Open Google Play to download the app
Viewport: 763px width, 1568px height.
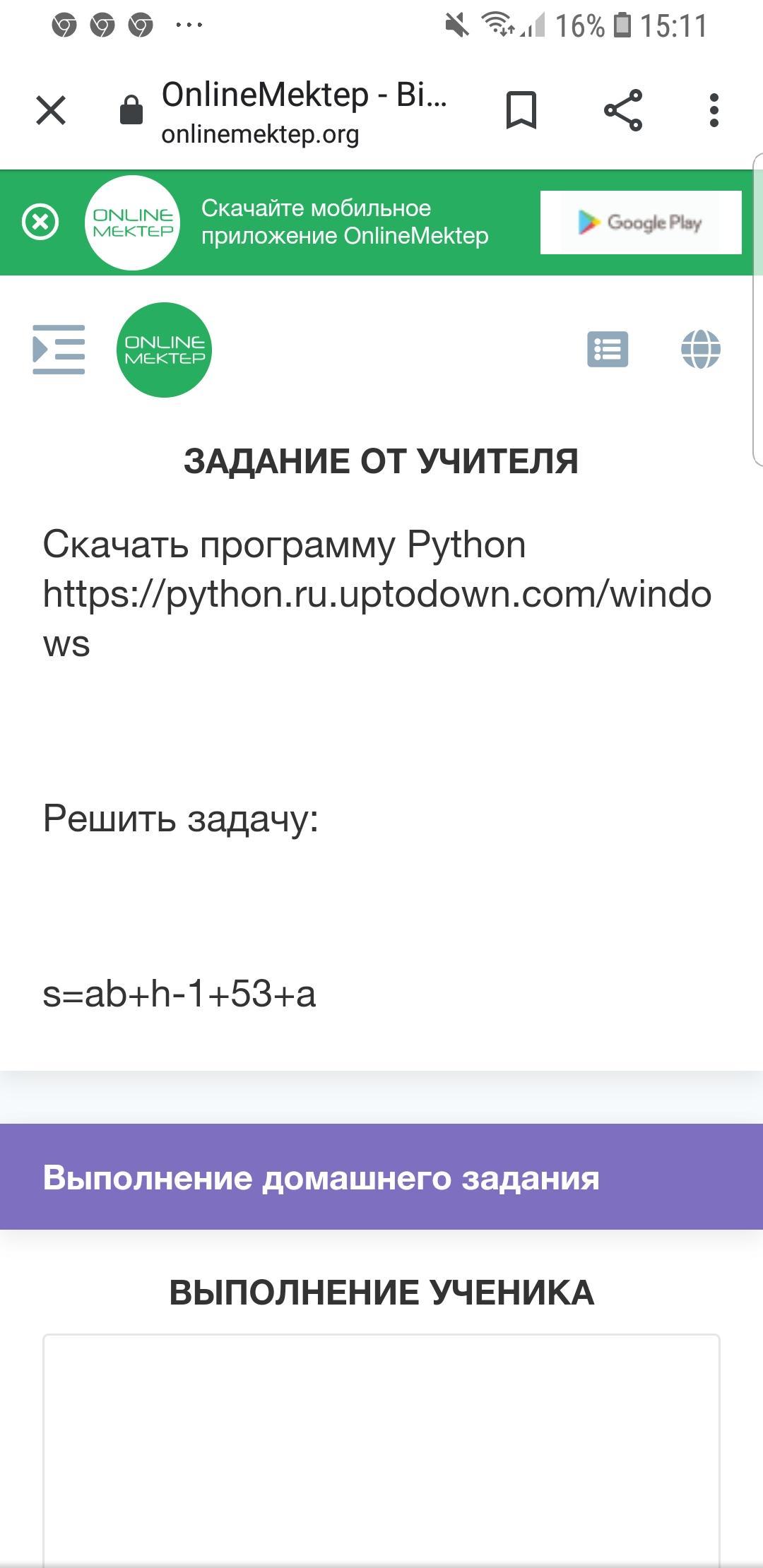click(640, 222)
